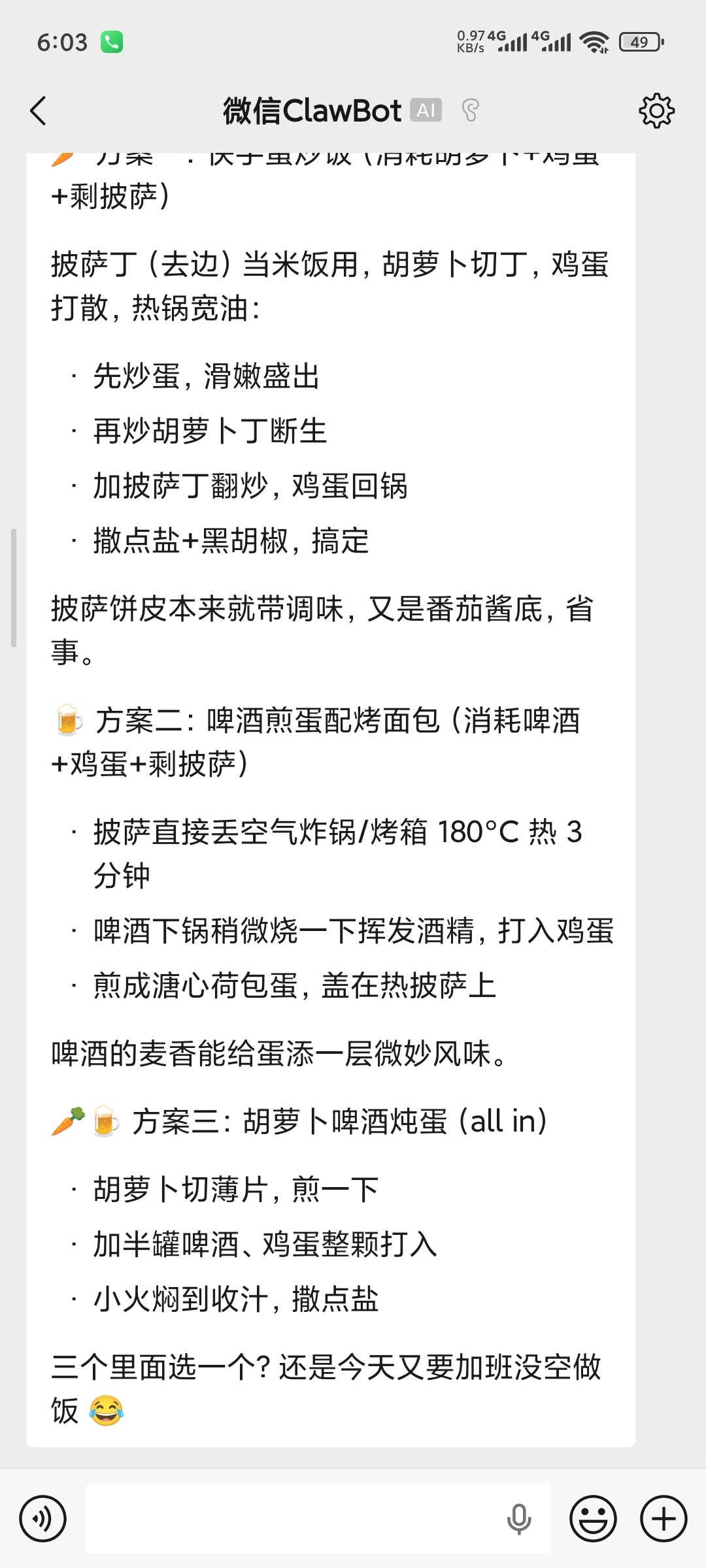Image resolution: width=706 pixels, height=1568 pixels.
Task: Focus the message text field
Action: pos(294,1519)
